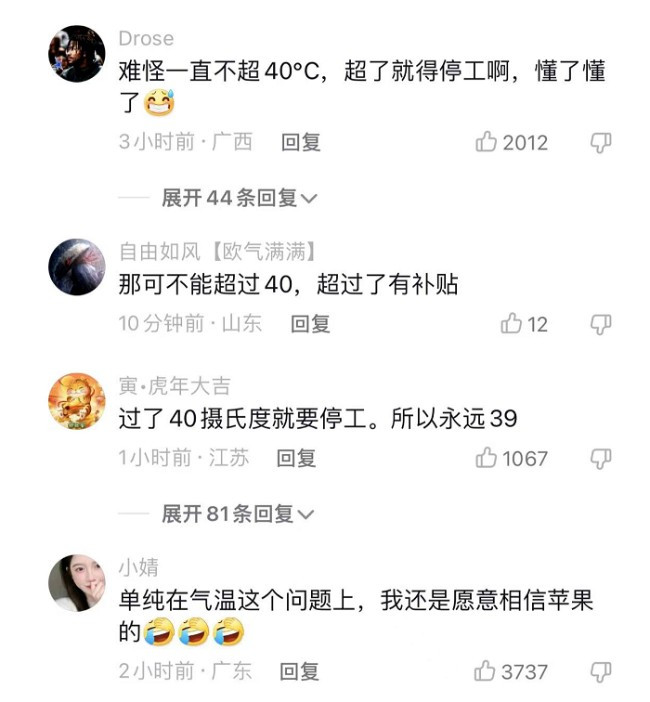Image resolution: width=650 pixels, height=702 pixels.
Task: Open 寅•虎年大吉's profile avatar
Action: [x=77, y=400]
